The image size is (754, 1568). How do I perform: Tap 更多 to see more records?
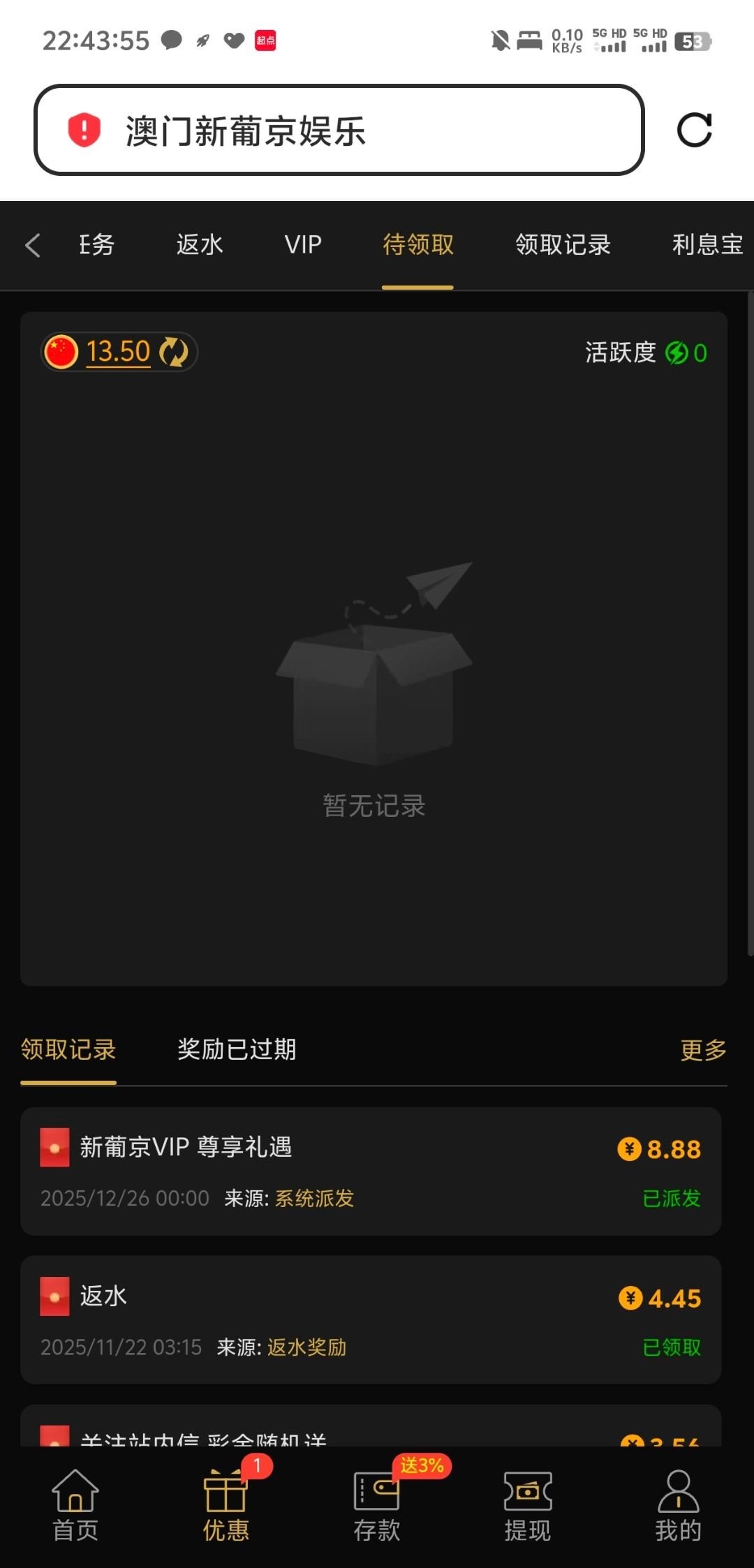(703, 1050)
